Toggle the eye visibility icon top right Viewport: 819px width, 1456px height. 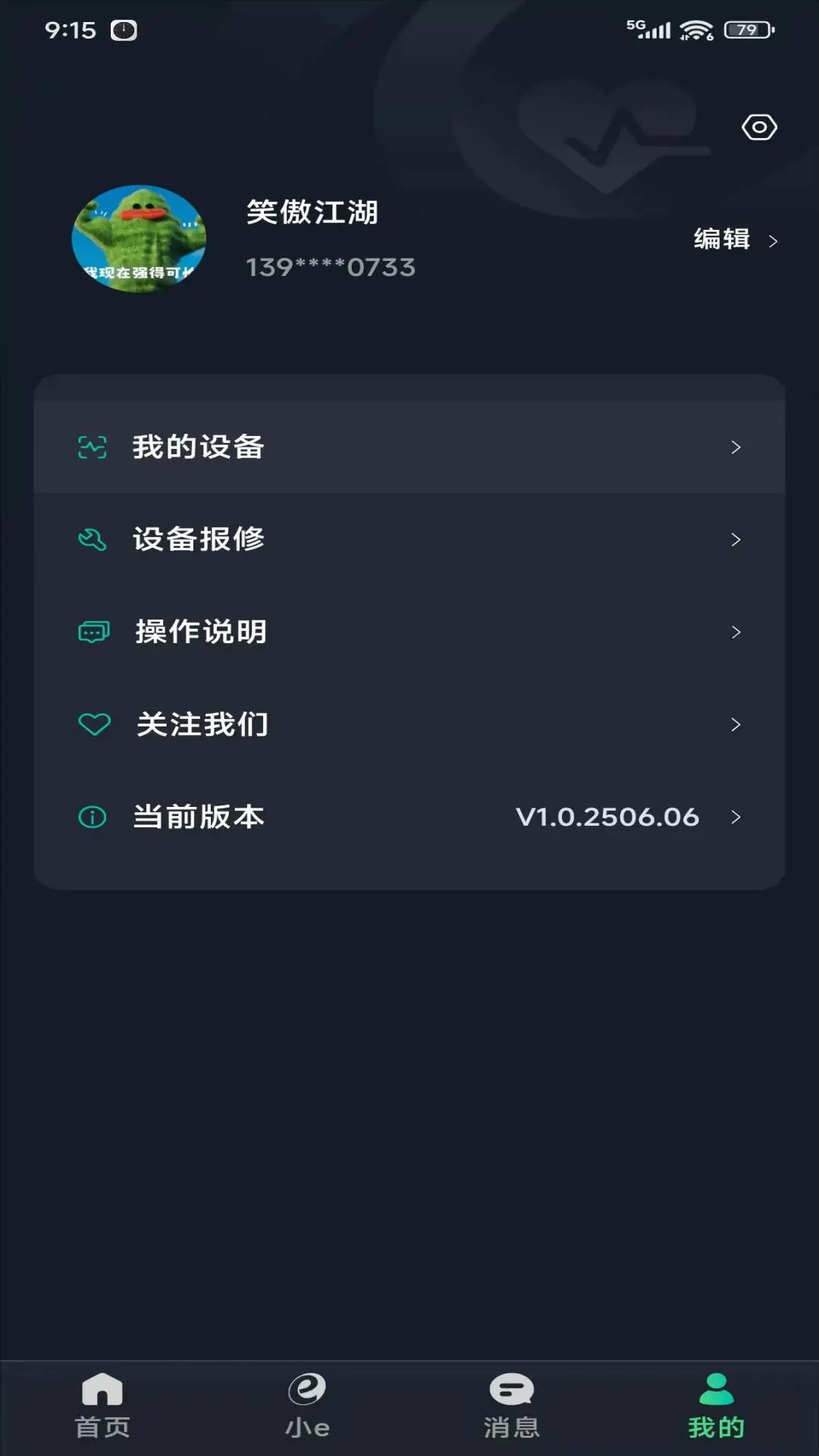coord(759,129)
